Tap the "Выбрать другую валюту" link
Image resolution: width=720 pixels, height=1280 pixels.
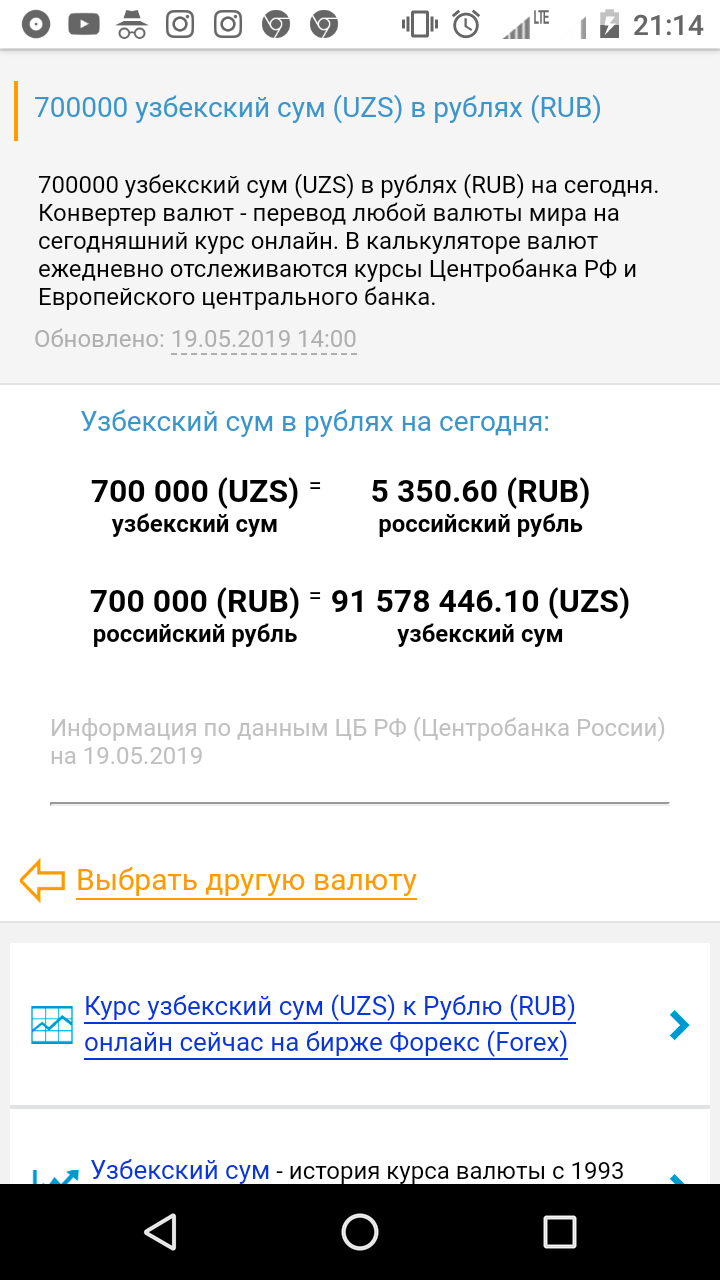pyautogui.click(x=246, y=881)
